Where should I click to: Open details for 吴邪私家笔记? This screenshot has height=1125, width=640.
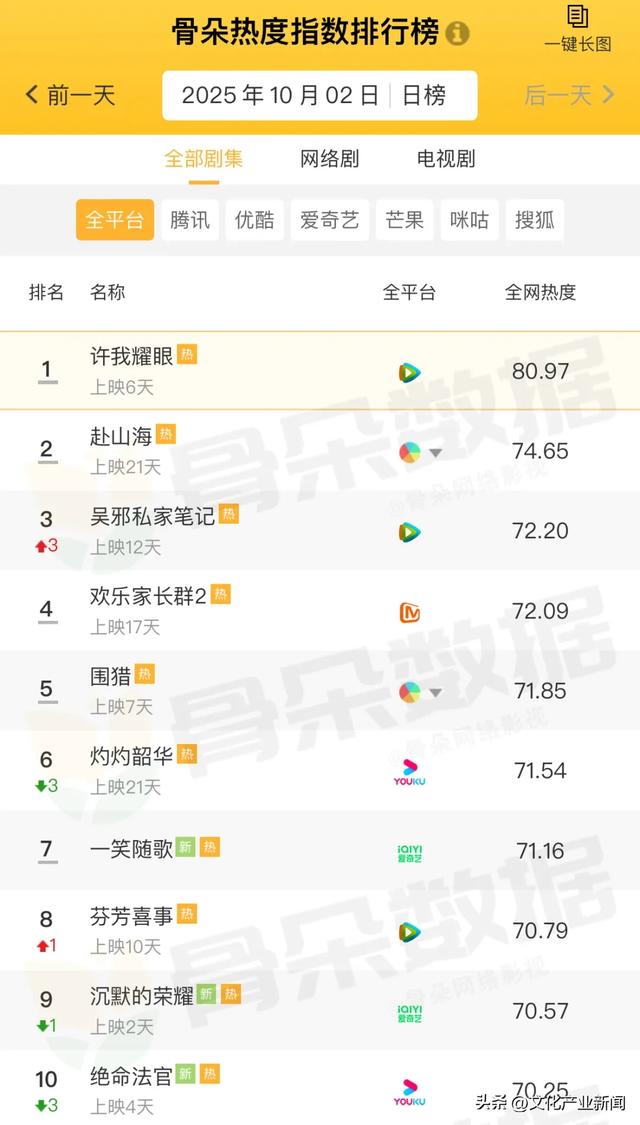tap(152, 516)
